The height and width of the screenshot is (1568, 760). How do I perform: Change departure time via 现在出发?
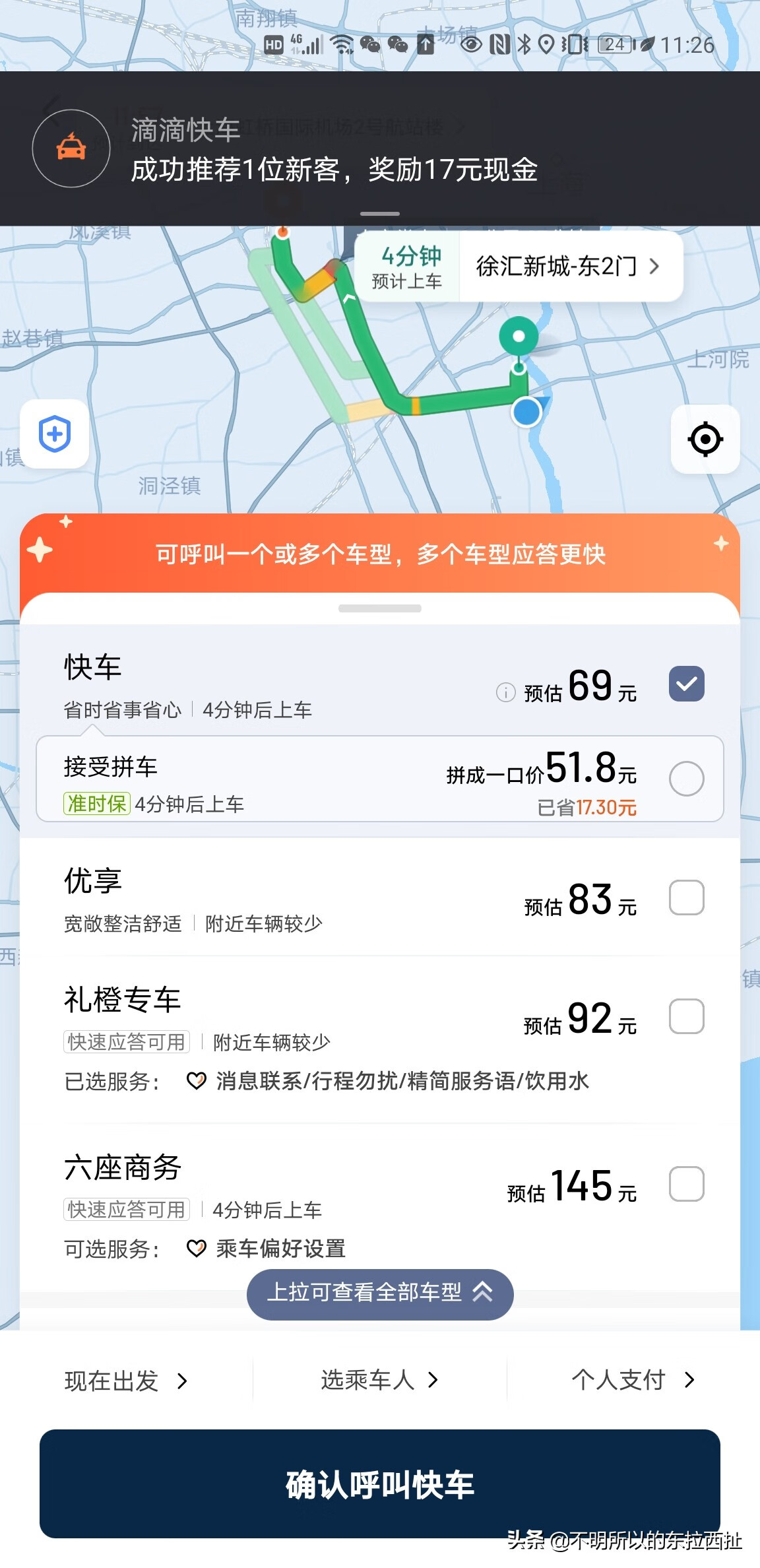(x=126, y=1381)
